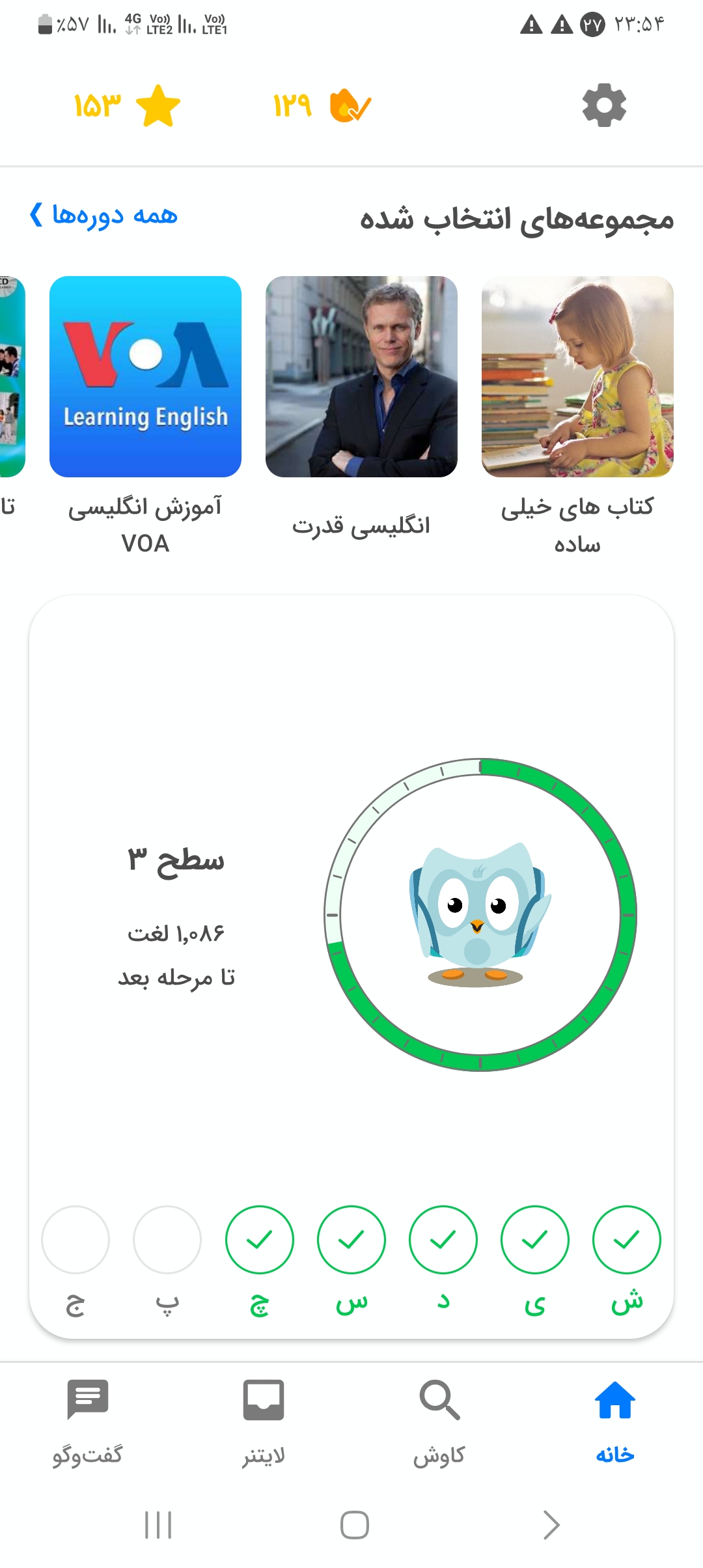
Task: Open the settings gear
Action: 604,105
